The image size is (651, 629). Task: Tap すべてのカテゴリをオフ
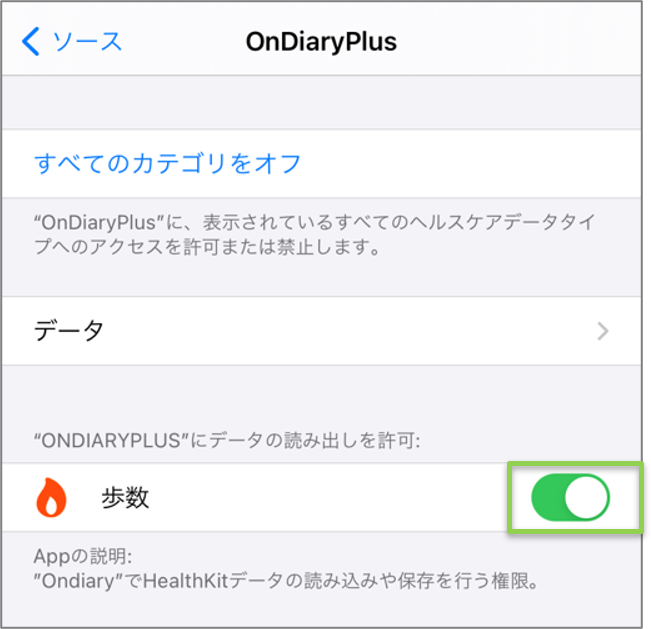(x=168, y=163)
